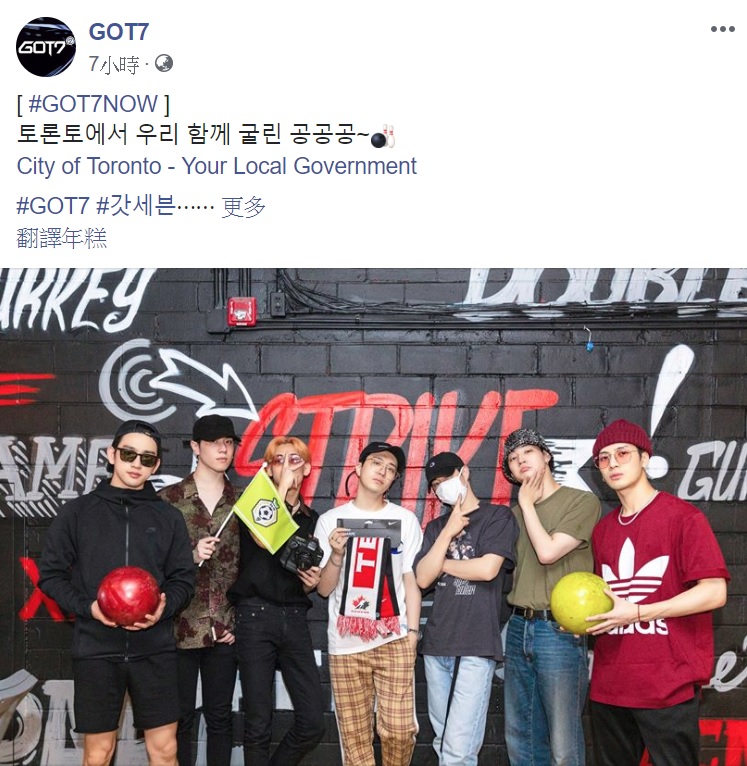The height and width of the screenshot is (766, 747).
Task: Tap the 7小時 post timestamp
Action: point(114,64)
